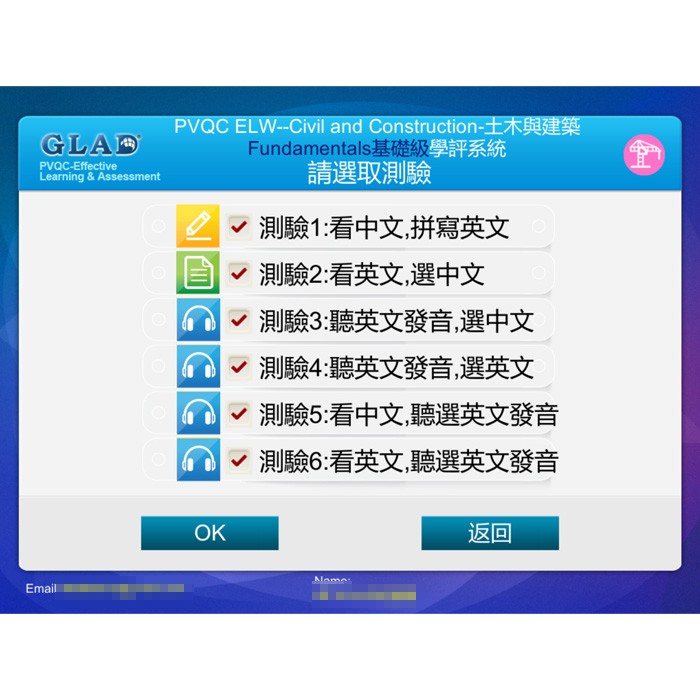
Task: Deselect 測驗4:聽英文發音,選英文
Action: [x=238, y=367]
